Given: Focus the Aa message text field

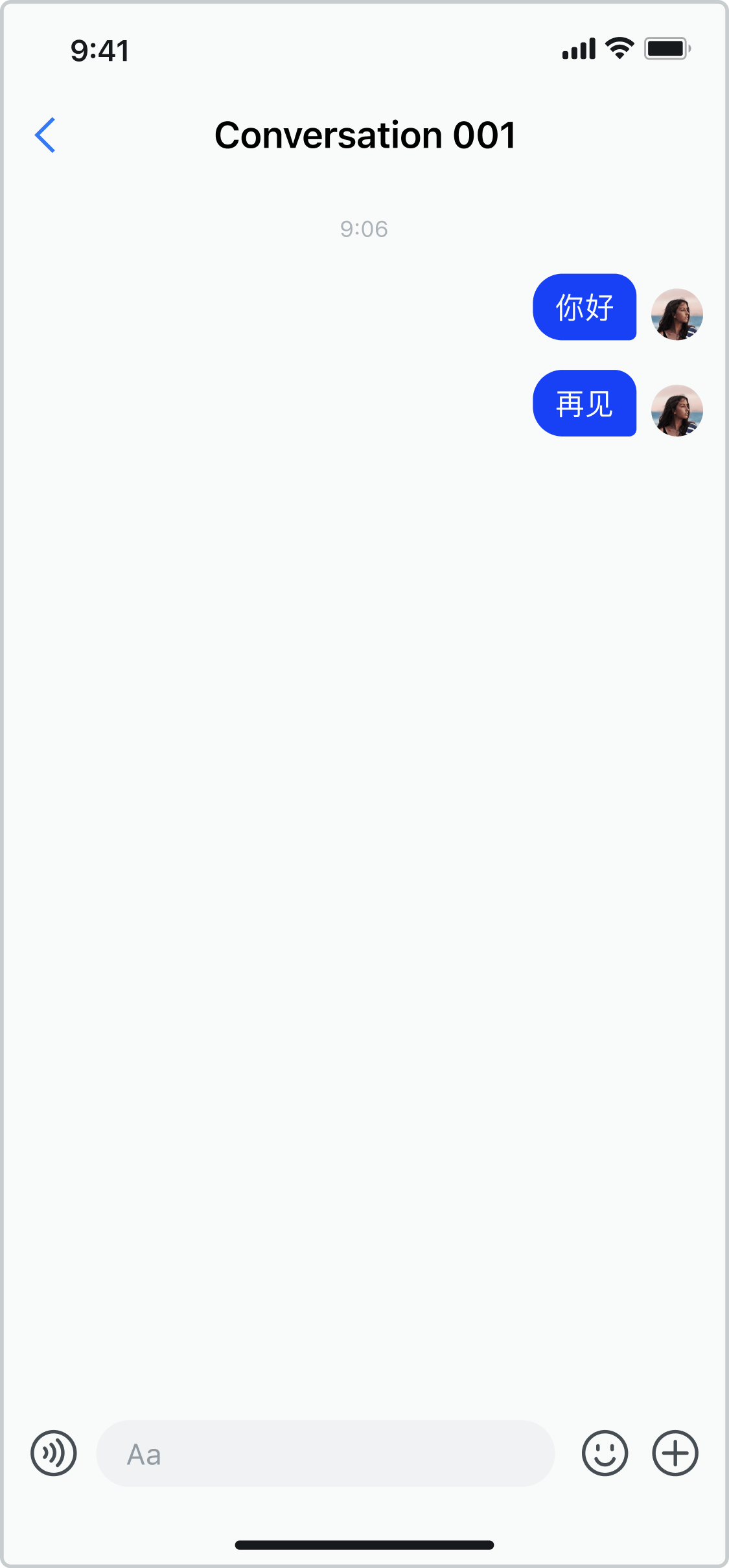Looking at the screenshot, I should tap(325, 1453).
